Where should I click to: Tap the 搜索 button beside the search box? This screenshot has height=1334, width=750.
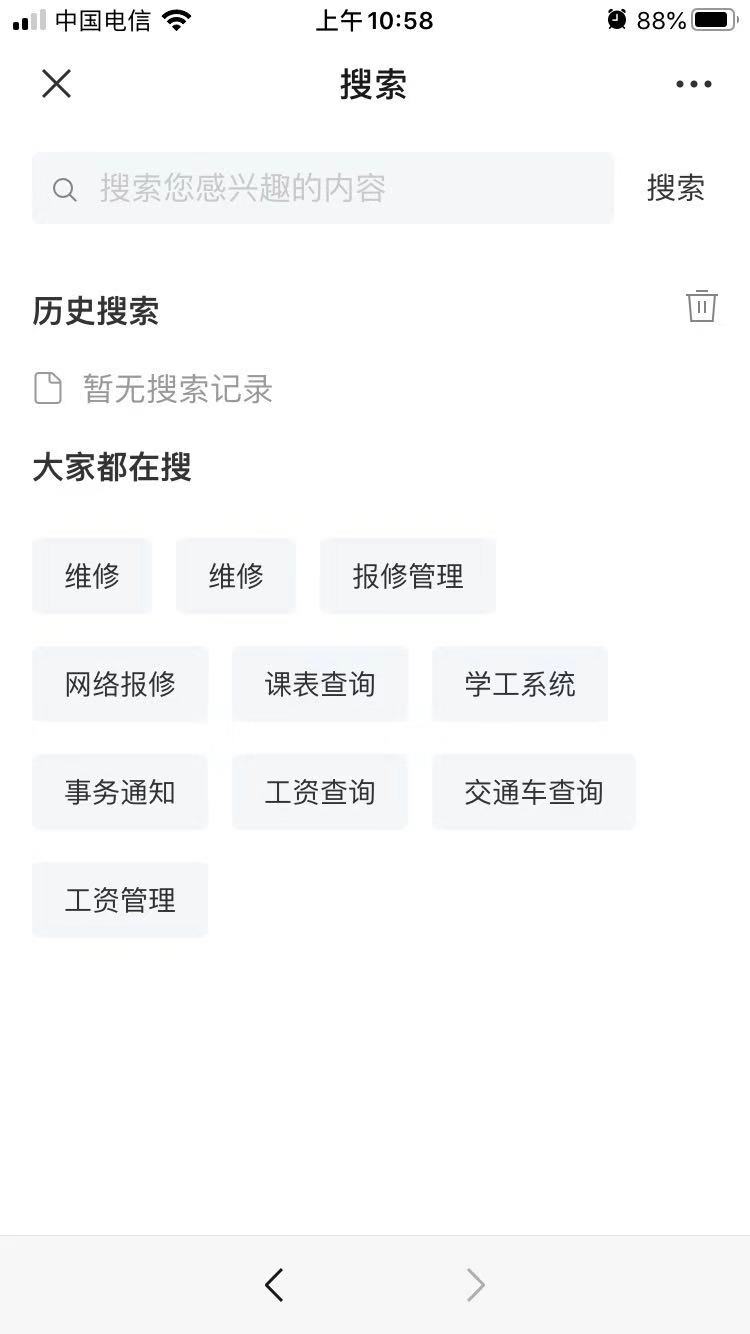click(x=675, y=188)
